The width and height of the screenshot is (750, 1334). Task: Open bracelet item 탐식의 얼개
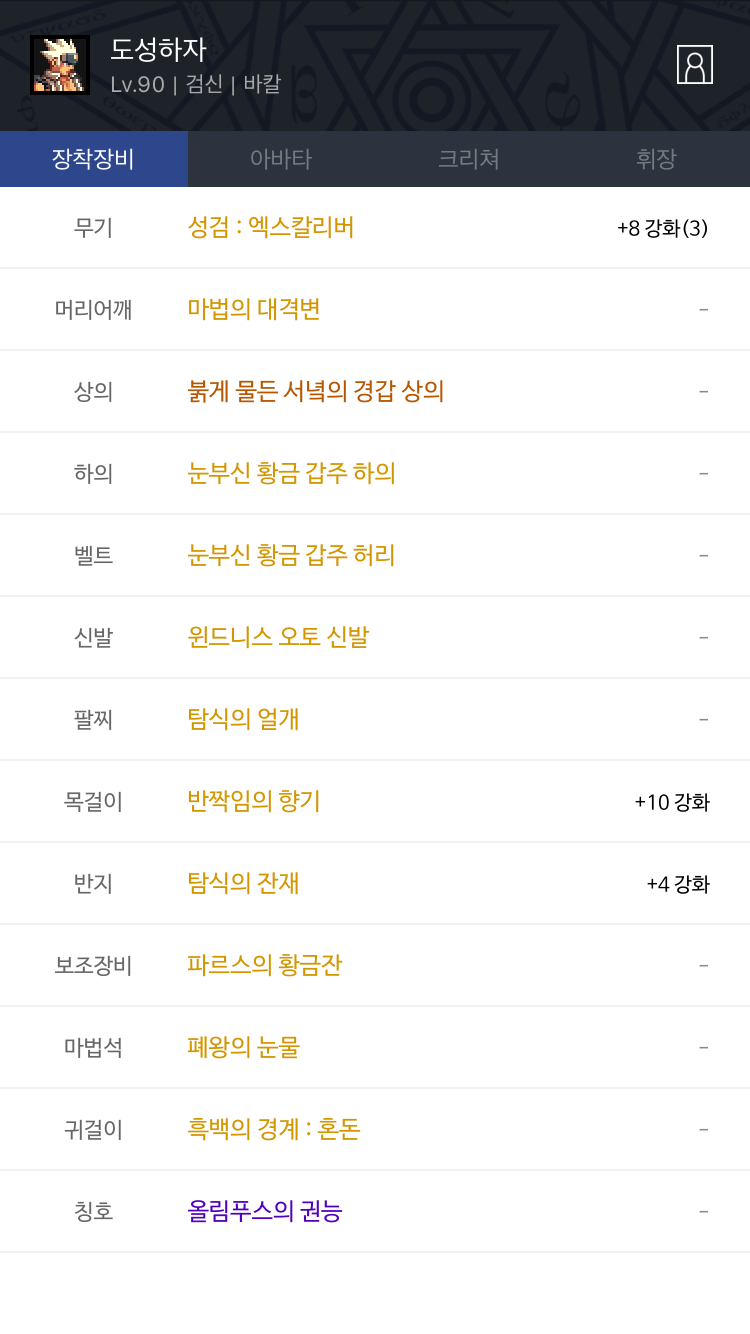pos(244,719)
